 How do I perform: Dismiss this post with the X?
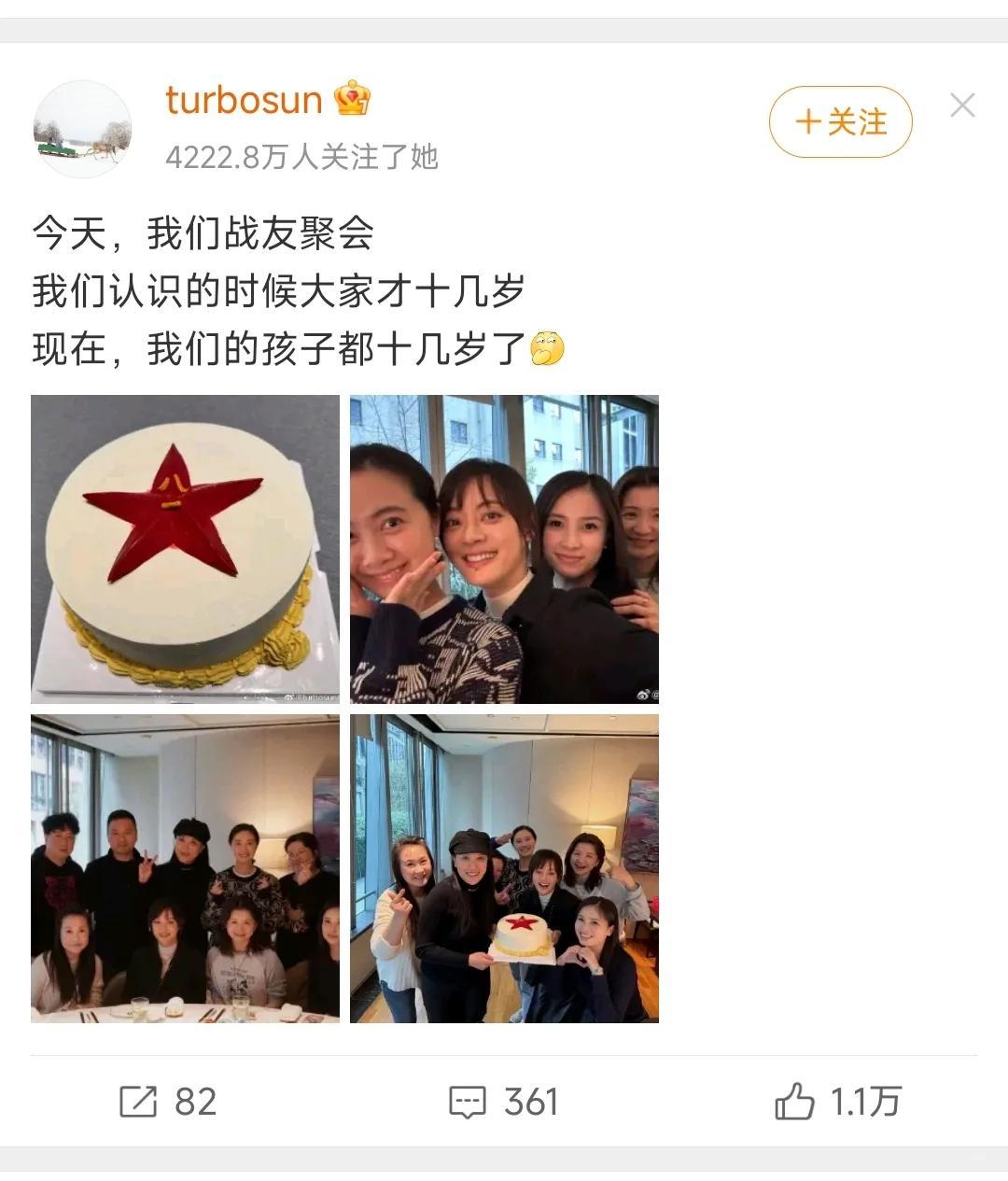[x=962, y=105]
